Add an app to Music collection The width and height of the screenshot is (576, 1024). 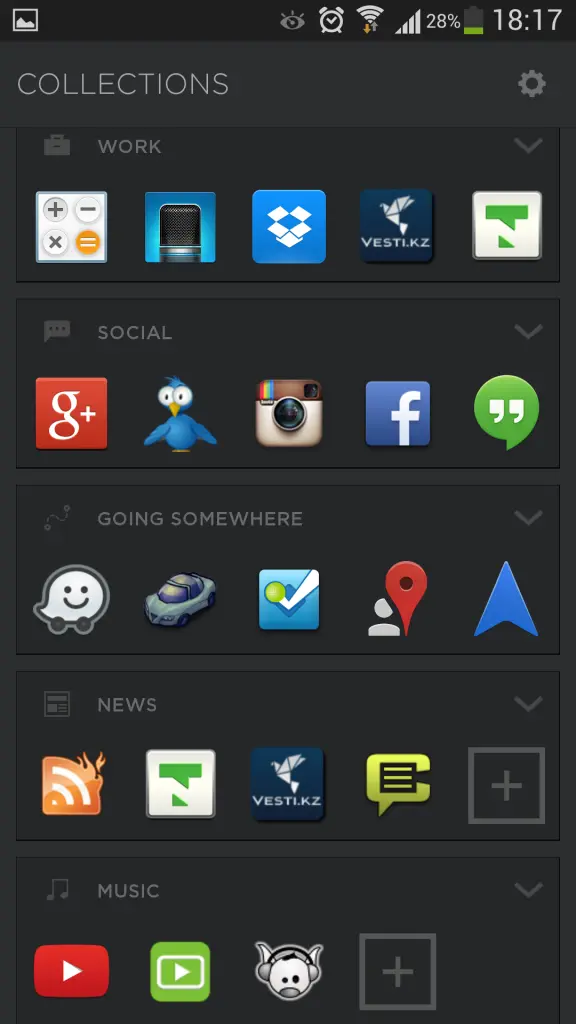coord(397,972)
